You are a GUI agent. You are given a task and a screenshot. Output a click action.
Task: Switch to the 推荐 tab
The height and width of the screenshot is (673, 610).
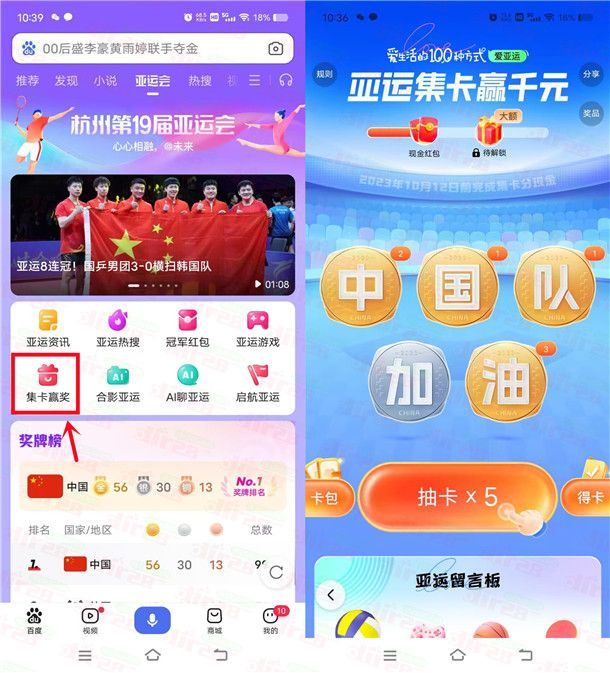[28, 80]
